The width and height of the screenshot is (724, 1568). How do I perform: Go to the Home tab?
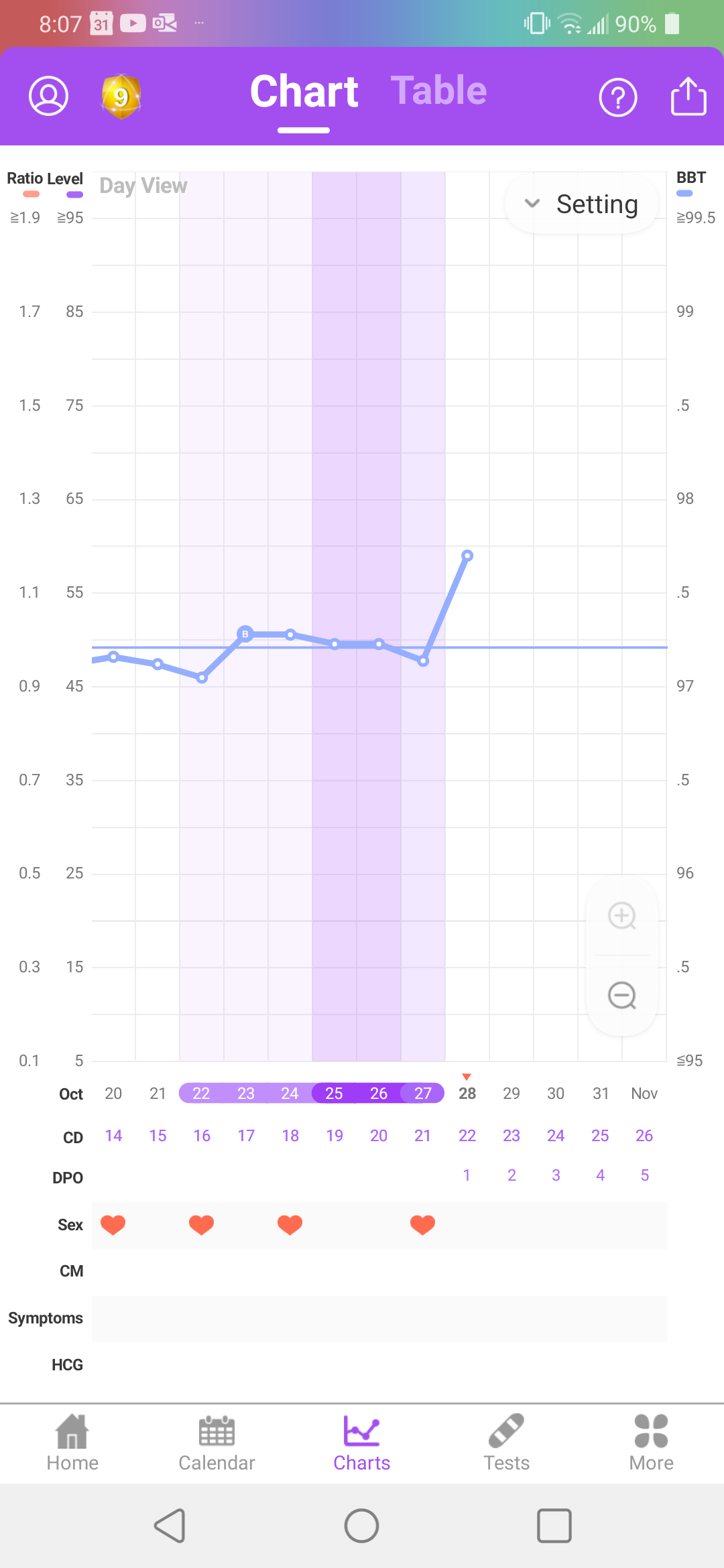(72, 1443)
